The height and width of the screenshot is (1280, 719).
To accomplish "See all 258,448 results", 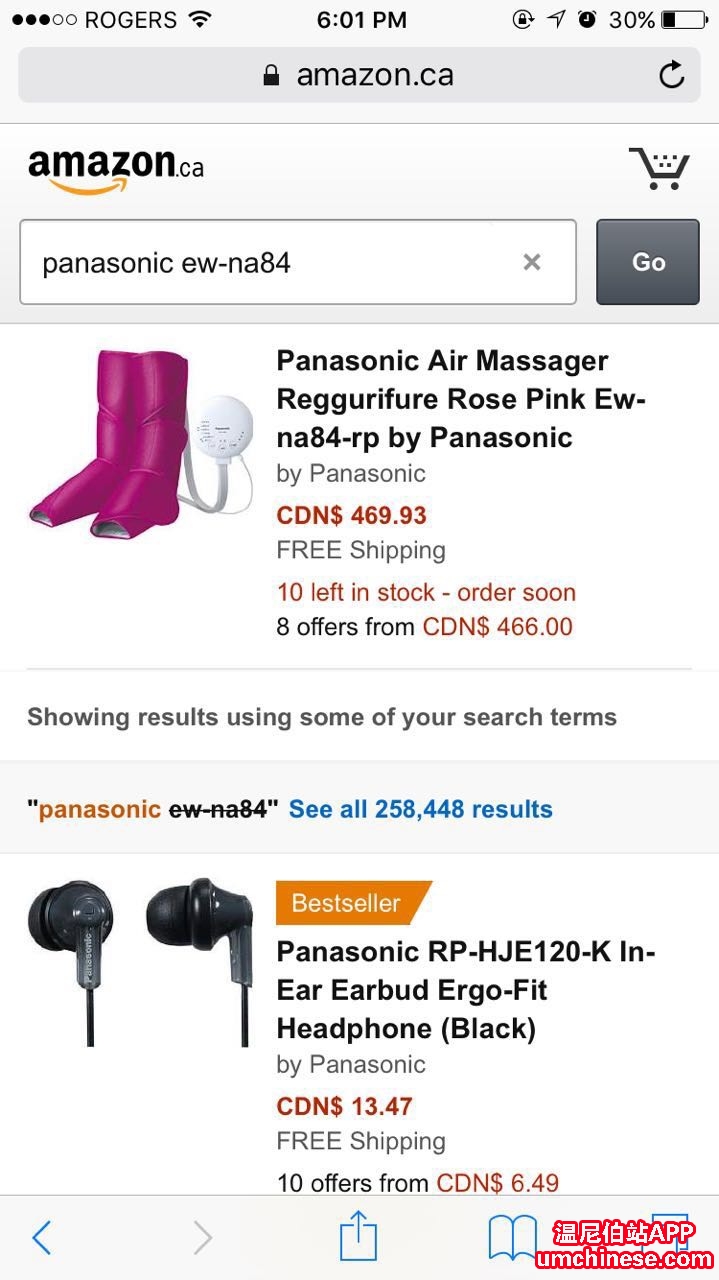I will tap(420, 809).
